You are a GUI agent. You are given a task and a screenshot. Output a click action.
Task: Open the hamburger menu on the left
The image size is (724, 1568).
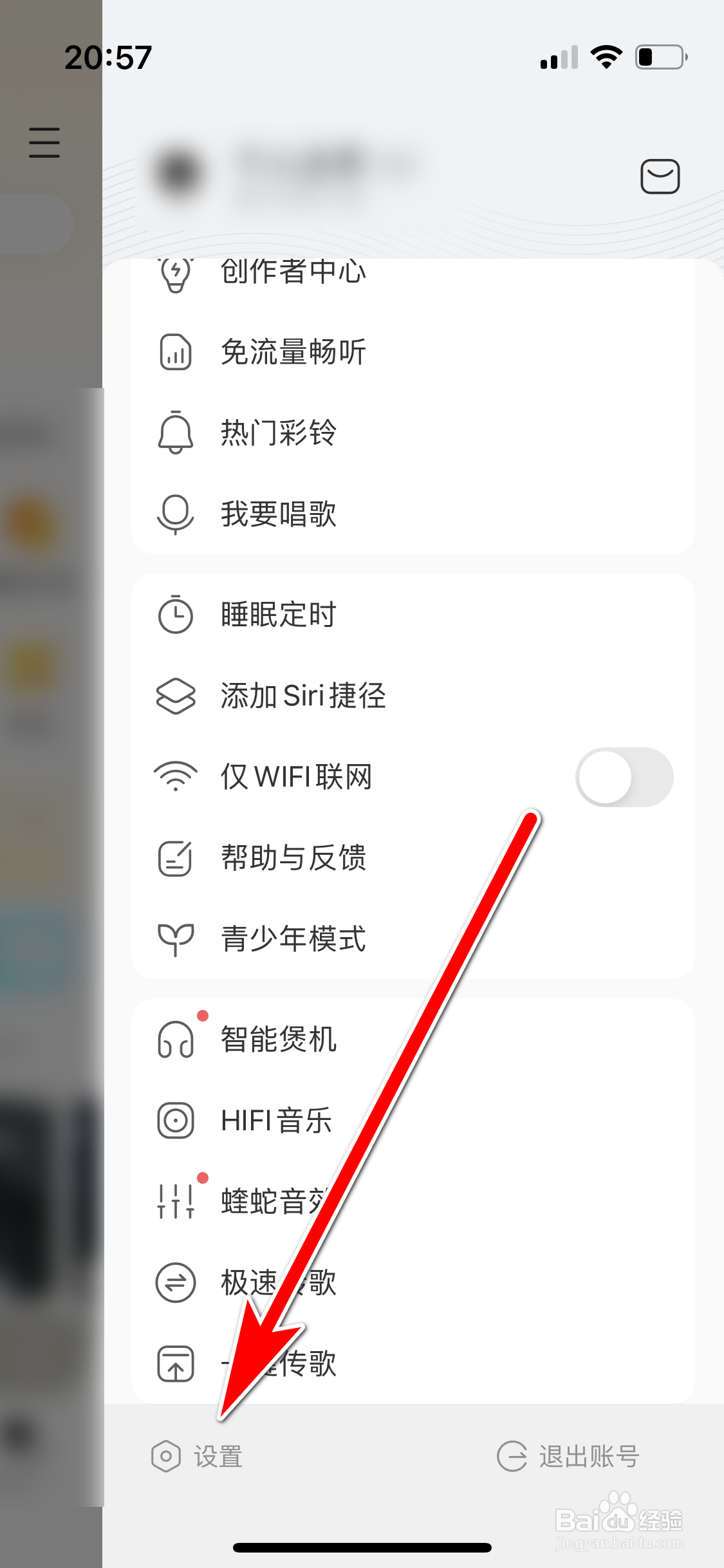(x=44, y=143)
